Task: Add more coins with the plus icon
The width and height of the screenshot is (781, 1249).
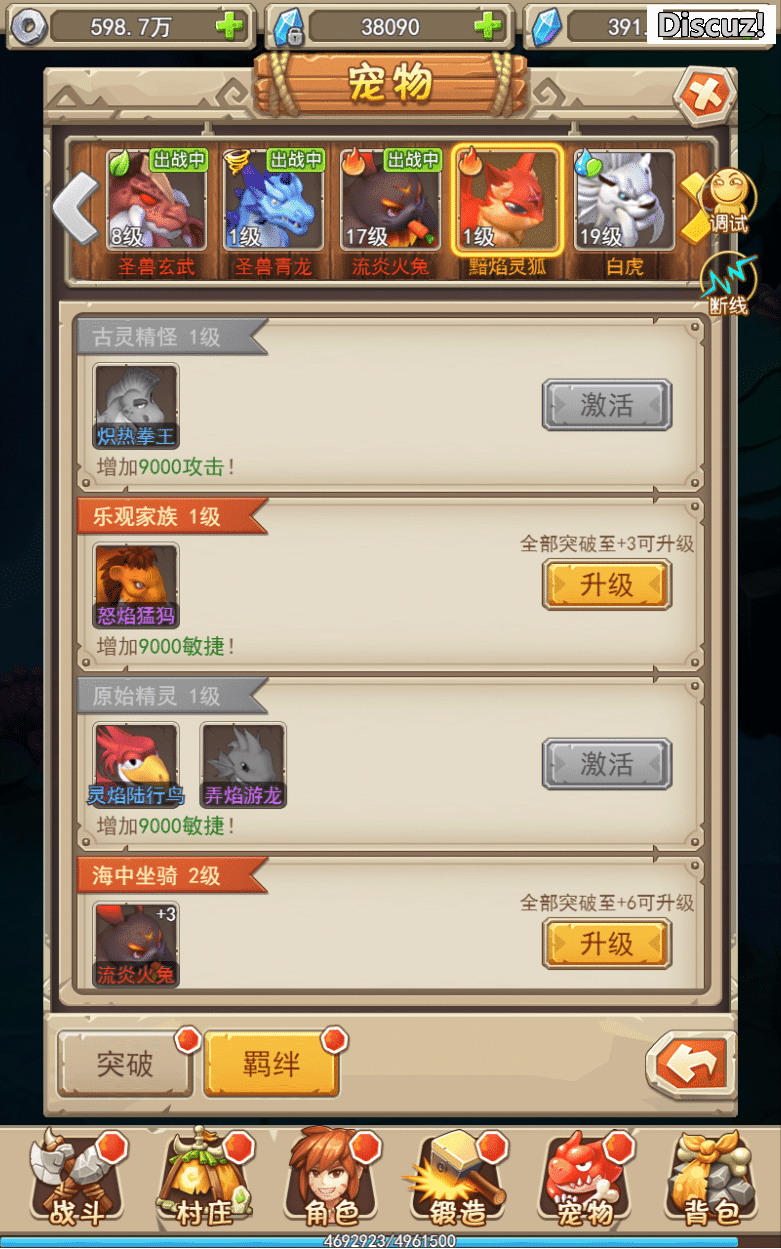Action: click(229, 26)
